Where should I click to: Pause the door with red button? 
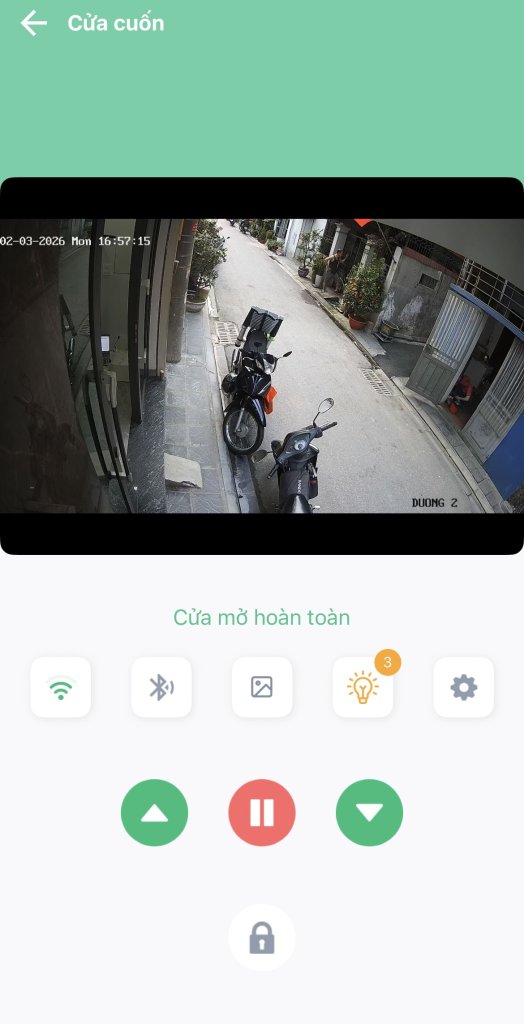coord(262,812)
